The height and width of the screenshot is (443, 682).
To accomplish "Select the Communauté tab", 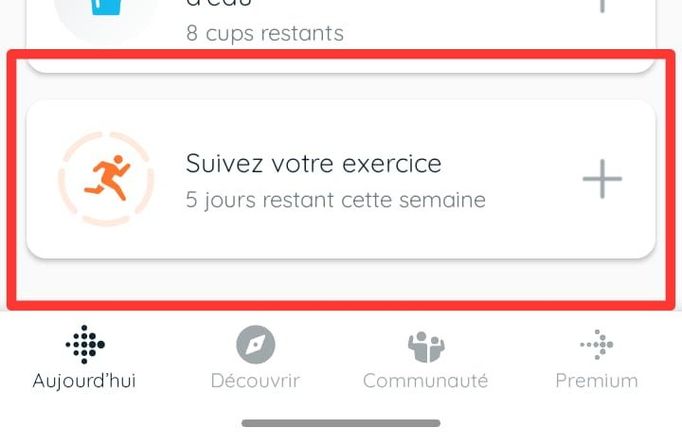I will 425,359.
